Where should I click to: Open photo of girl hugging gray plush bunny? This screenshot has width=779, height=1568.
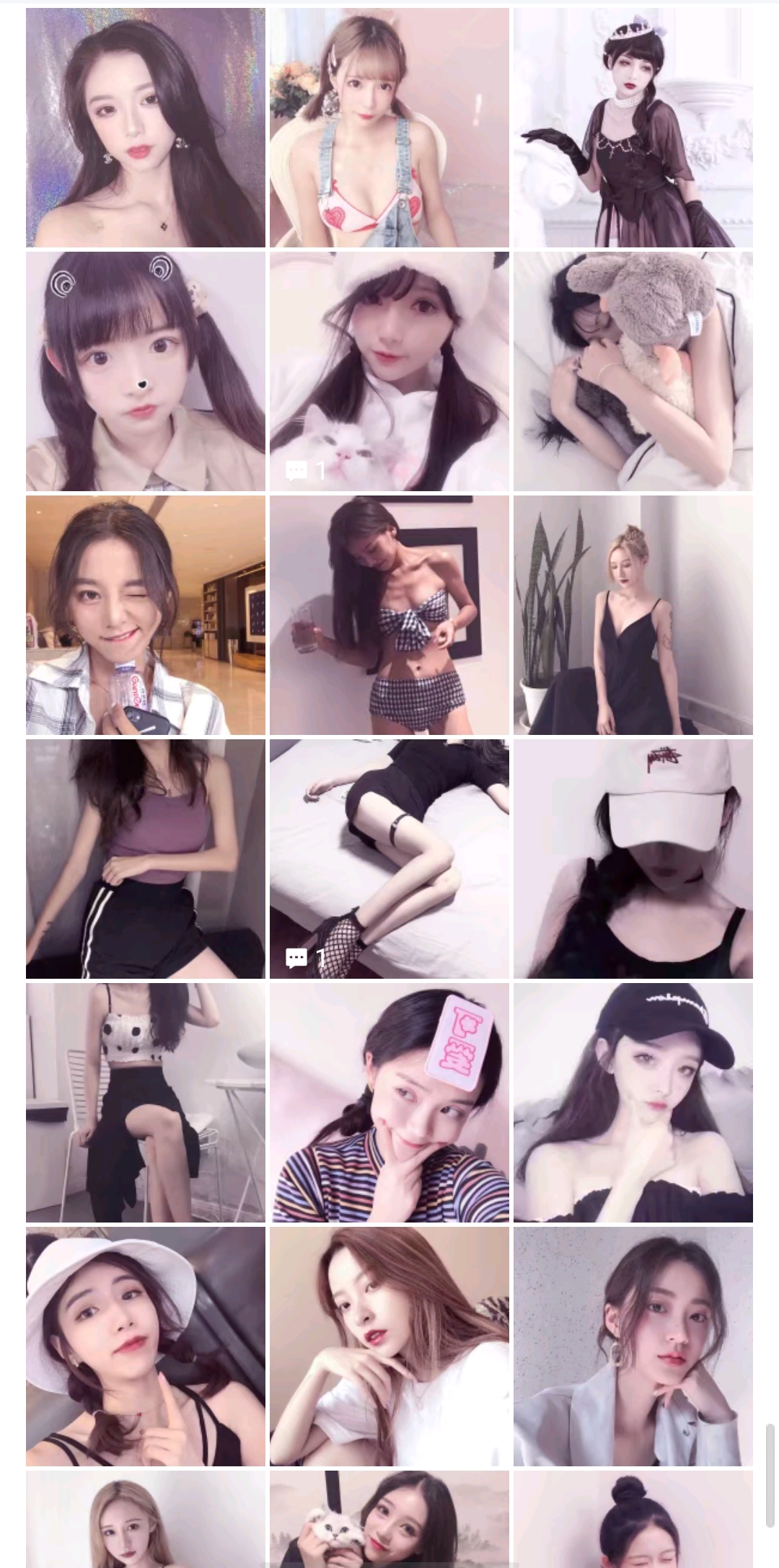click(x=633, y=371)
